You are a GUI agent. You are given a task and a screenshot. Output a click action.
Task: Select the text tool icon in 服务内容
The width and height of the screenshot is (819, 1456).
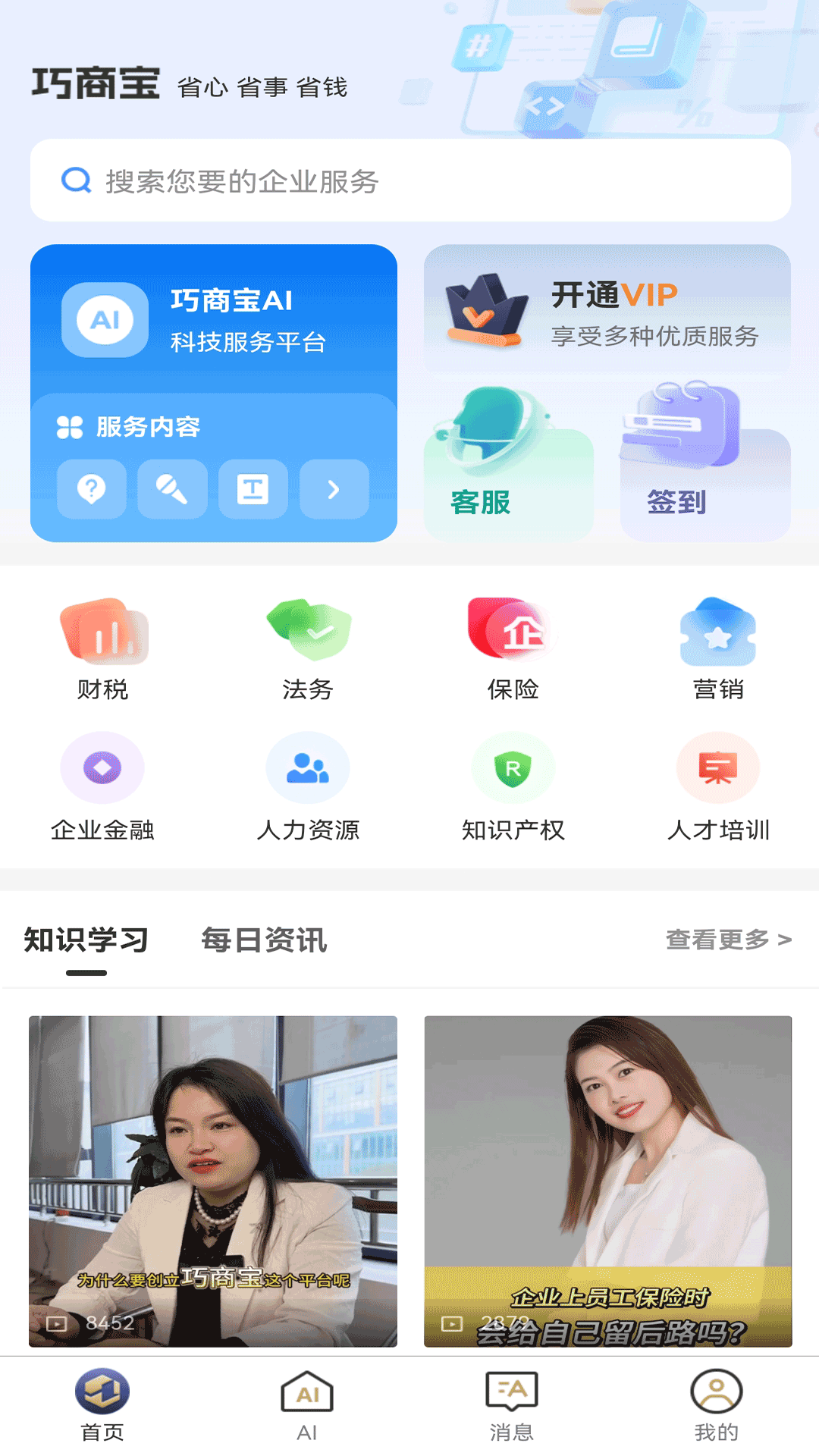click(253, 489)
